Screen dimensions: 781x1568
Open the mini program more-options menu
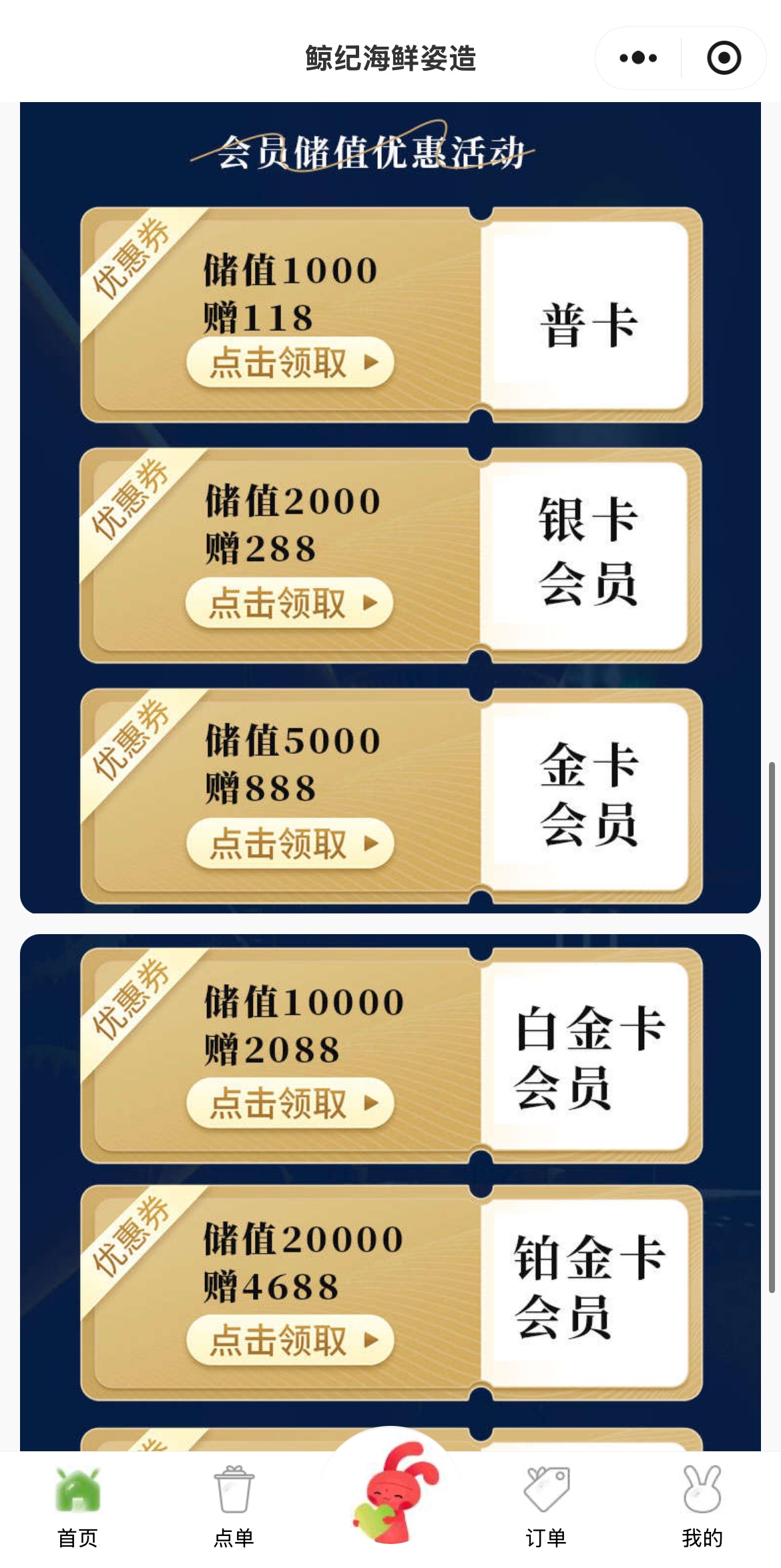pos(638,58)
